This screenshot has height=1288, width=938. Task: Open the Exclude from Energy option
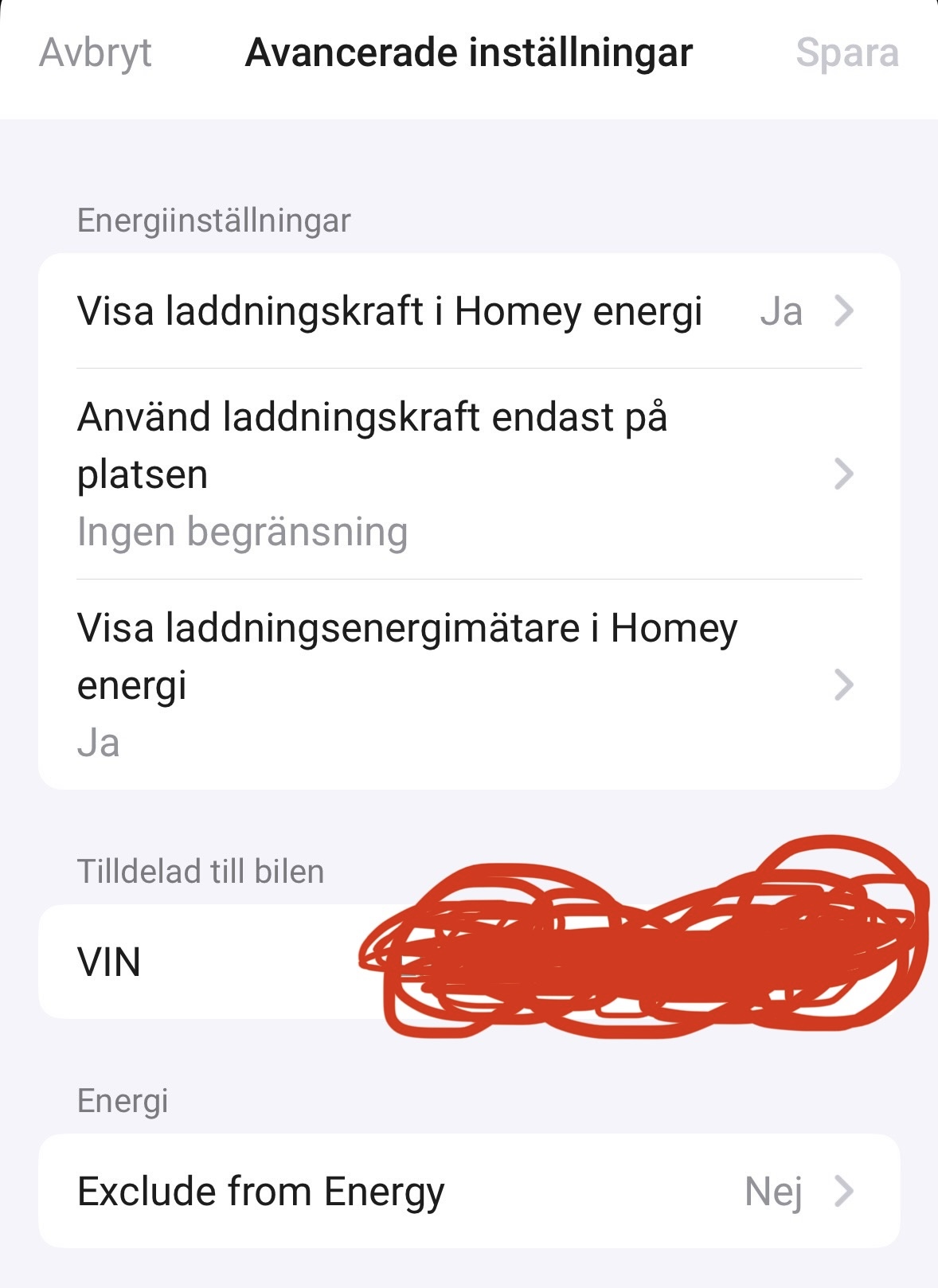(x=468, y=1191)
